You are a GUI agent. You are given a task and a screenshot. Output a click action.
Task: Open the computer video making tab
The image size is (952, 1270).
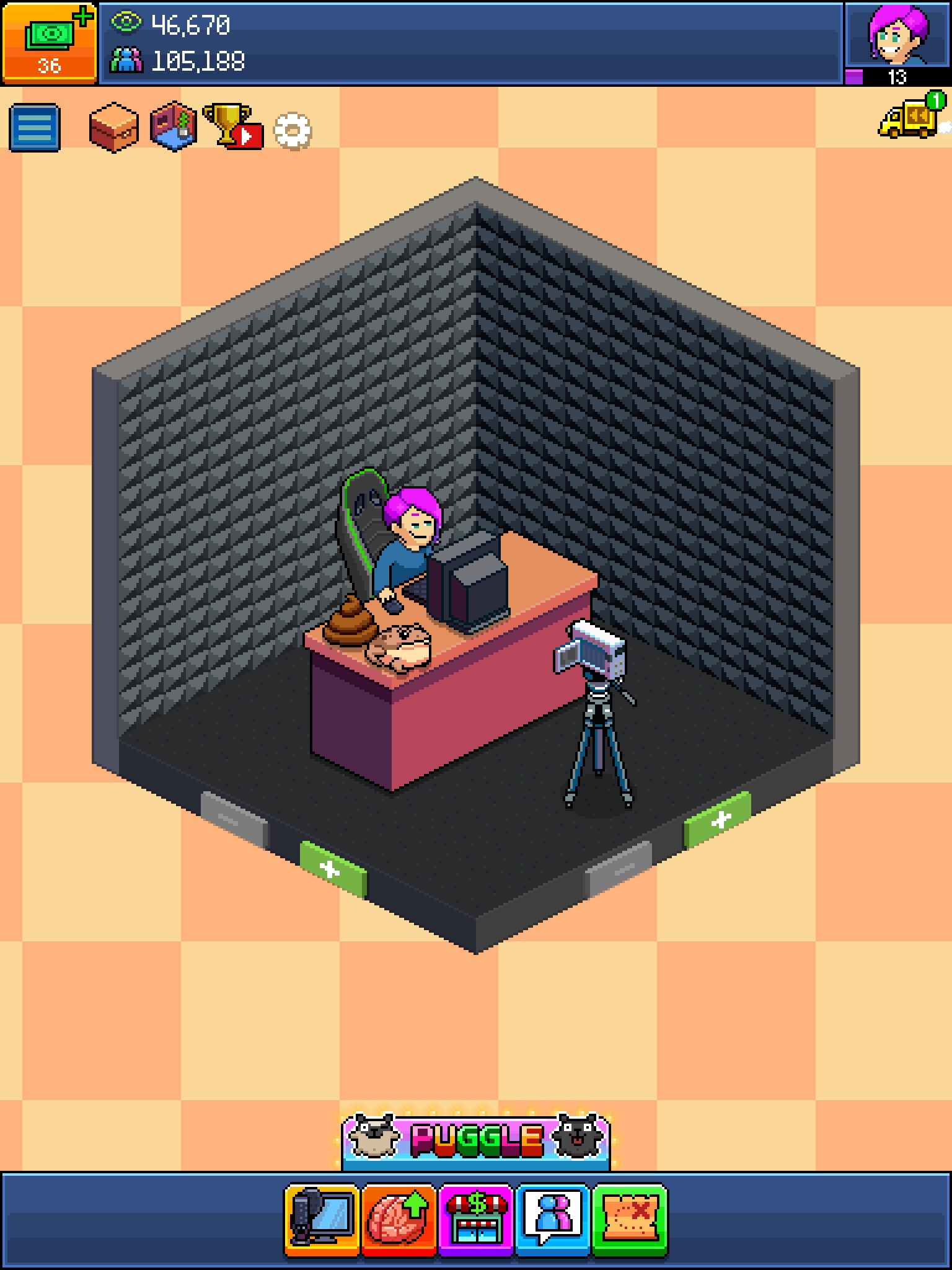(322, 1220)
